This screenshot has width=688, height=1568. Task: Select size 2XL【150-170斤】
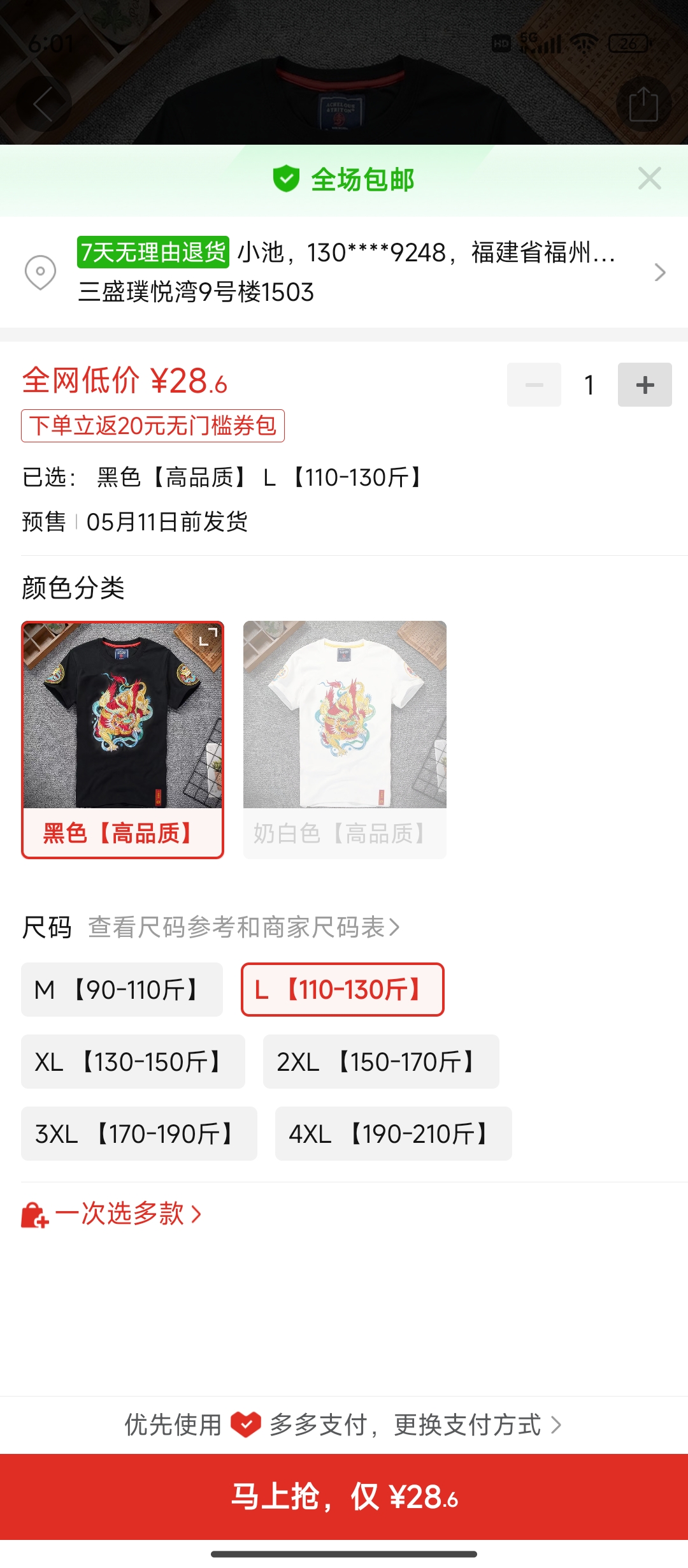(x=380, y=1062)
